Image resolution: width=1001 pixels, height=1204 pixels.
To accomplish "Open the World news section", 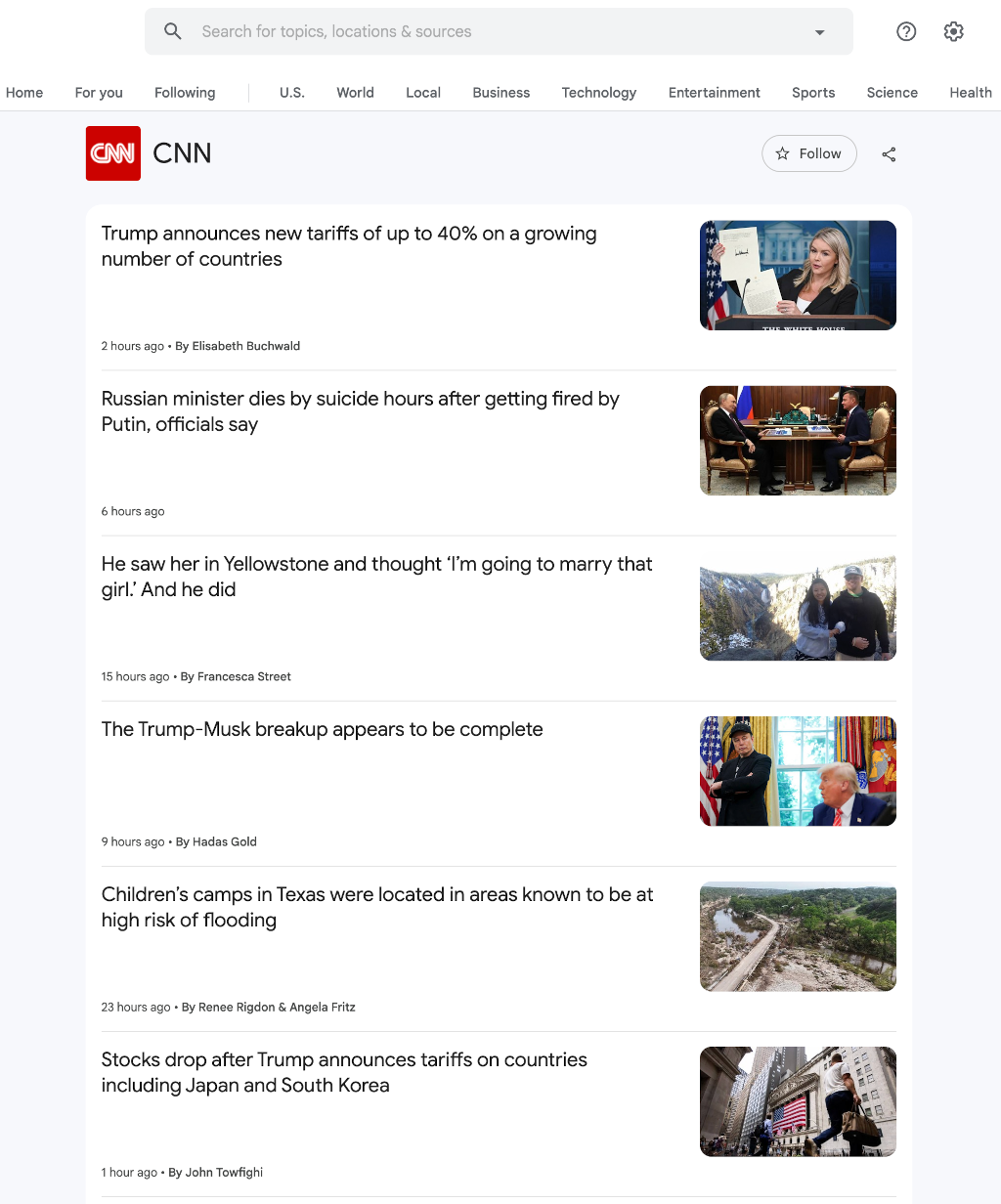I will [x=355, y=93].
